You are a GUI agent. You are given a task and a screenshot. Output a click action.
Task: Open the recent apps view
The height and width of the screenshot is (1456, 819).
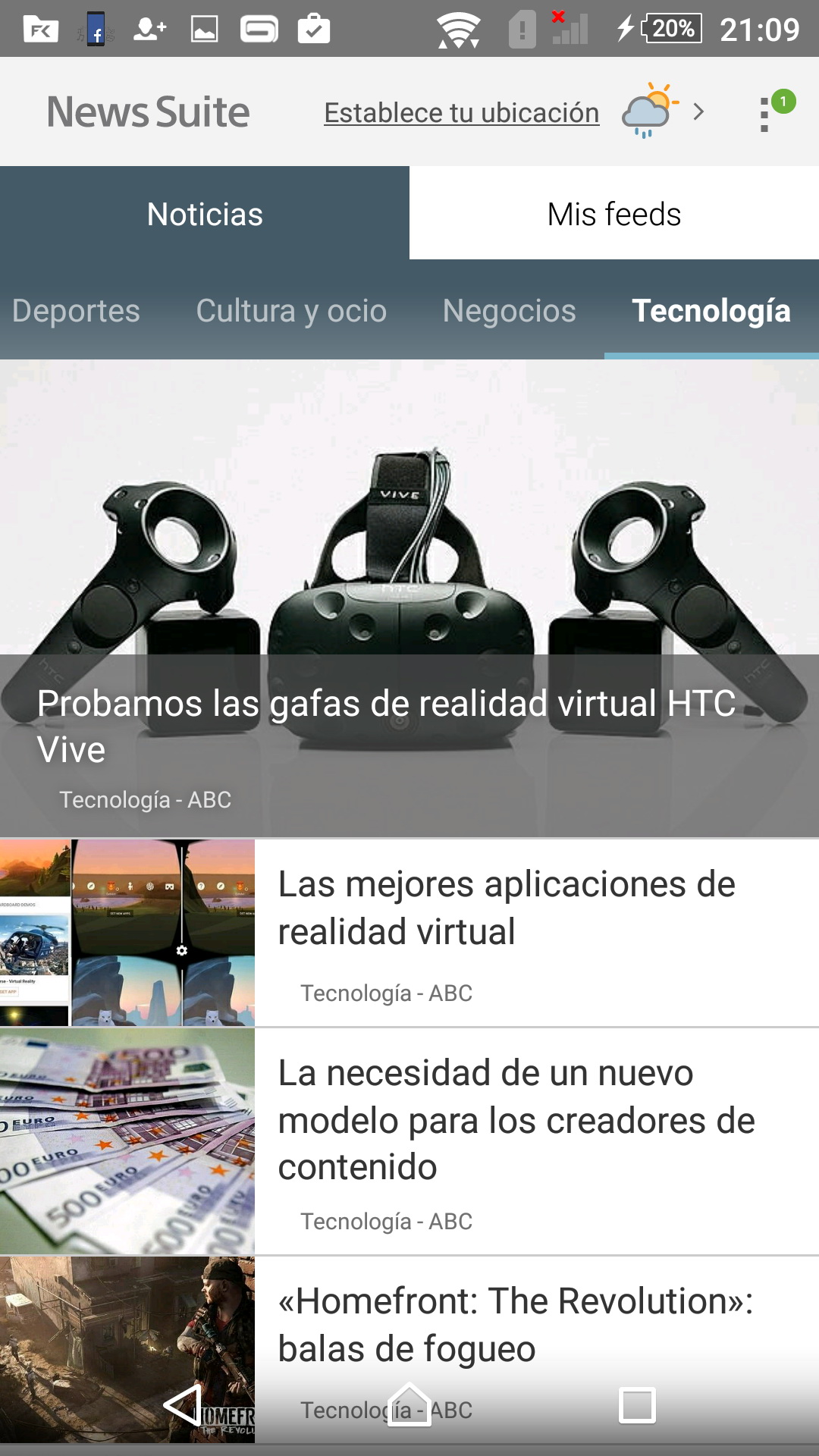tap(637, 1405)
